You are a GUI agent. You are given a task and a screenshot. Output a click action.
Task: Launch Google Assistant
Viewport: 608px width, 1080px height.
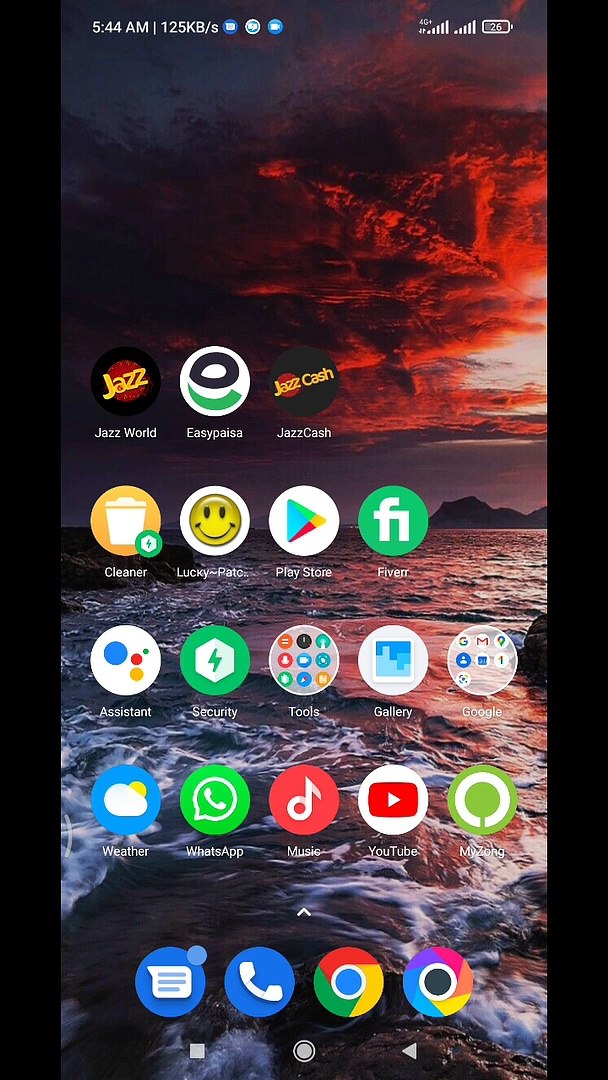pos(126,660)
